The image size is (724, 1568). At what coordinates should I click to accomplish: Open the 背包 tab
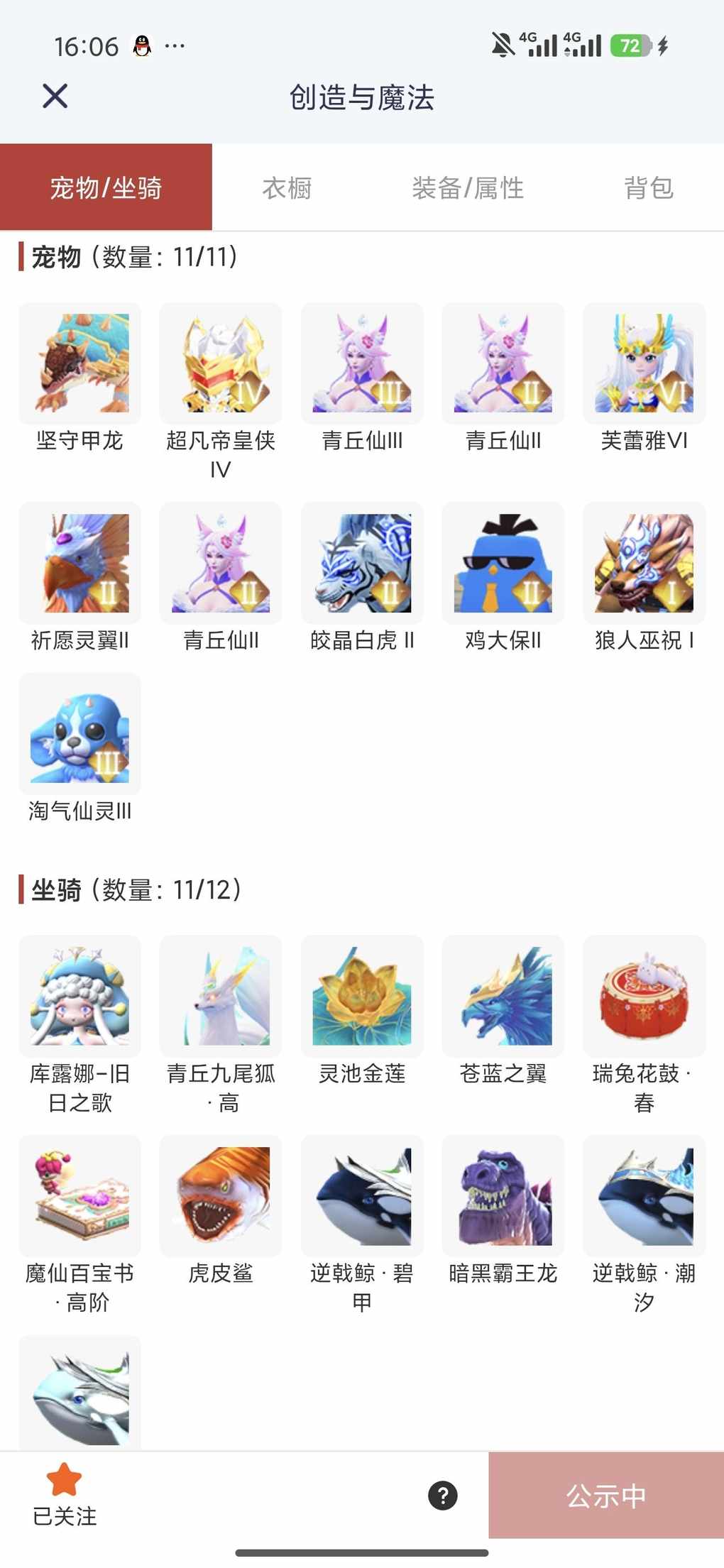648,188
